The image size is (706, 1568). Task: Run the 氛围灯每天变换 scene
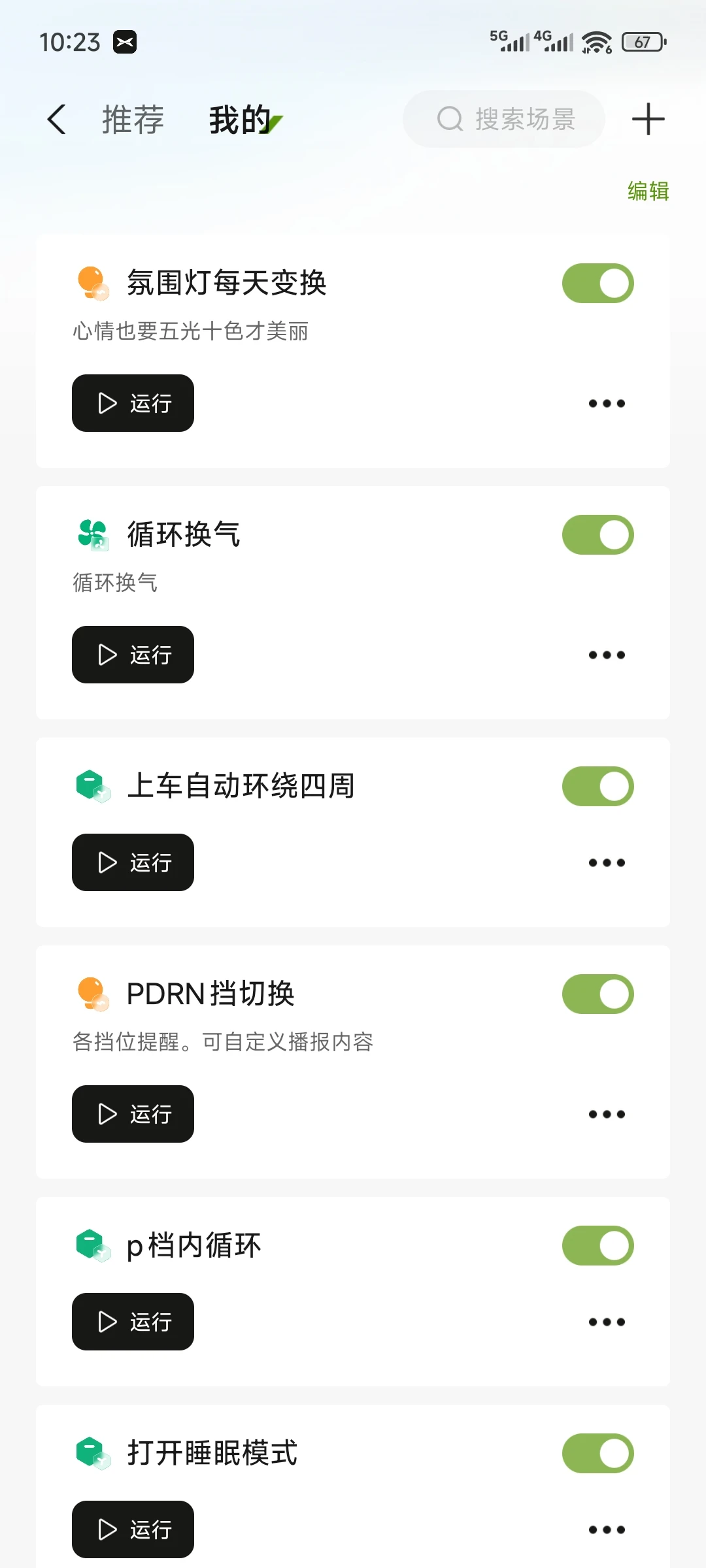(133, 403)
